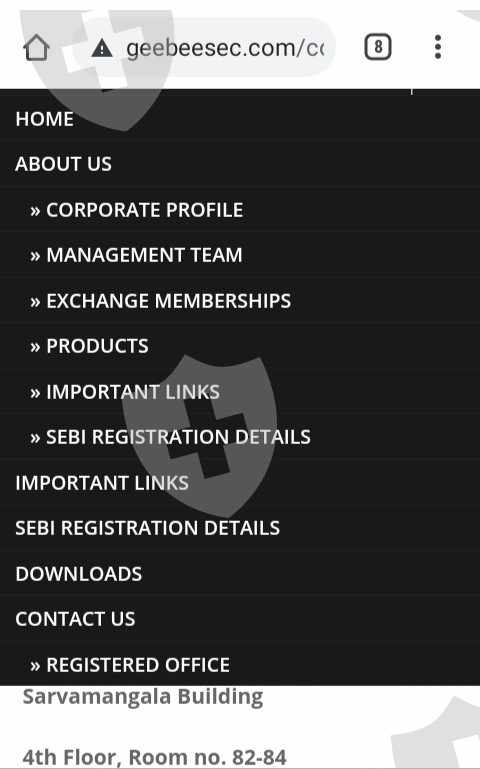Open the ABOUT US section
The width and height of the screenshot is (480, 769).
240,164
